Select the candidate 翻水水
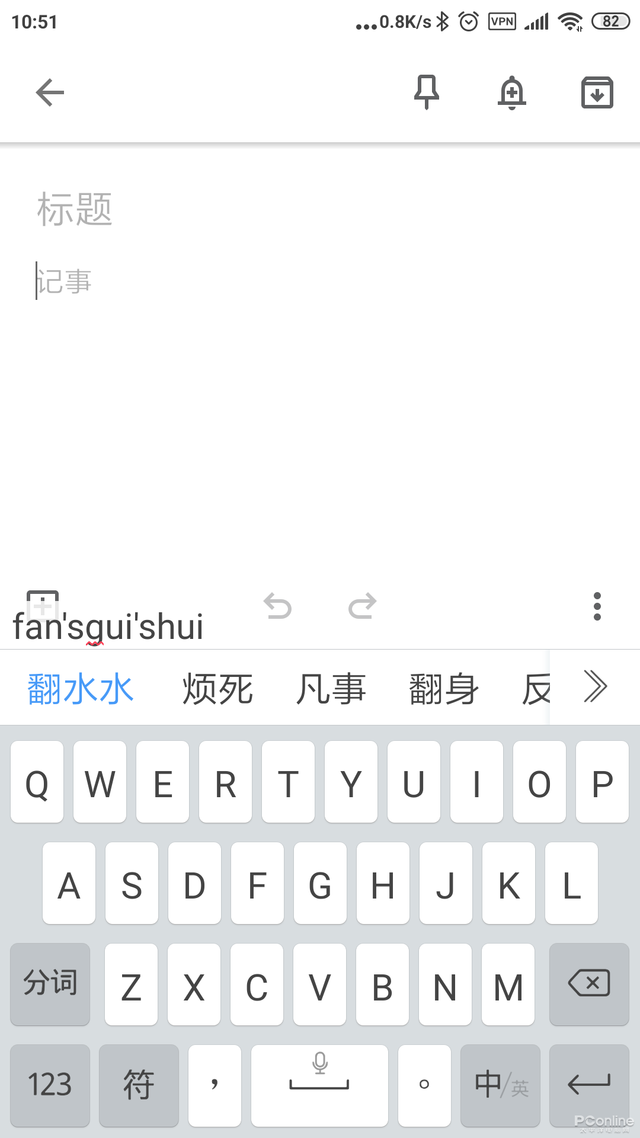The image size is (640, 1138). coord(81,689)
